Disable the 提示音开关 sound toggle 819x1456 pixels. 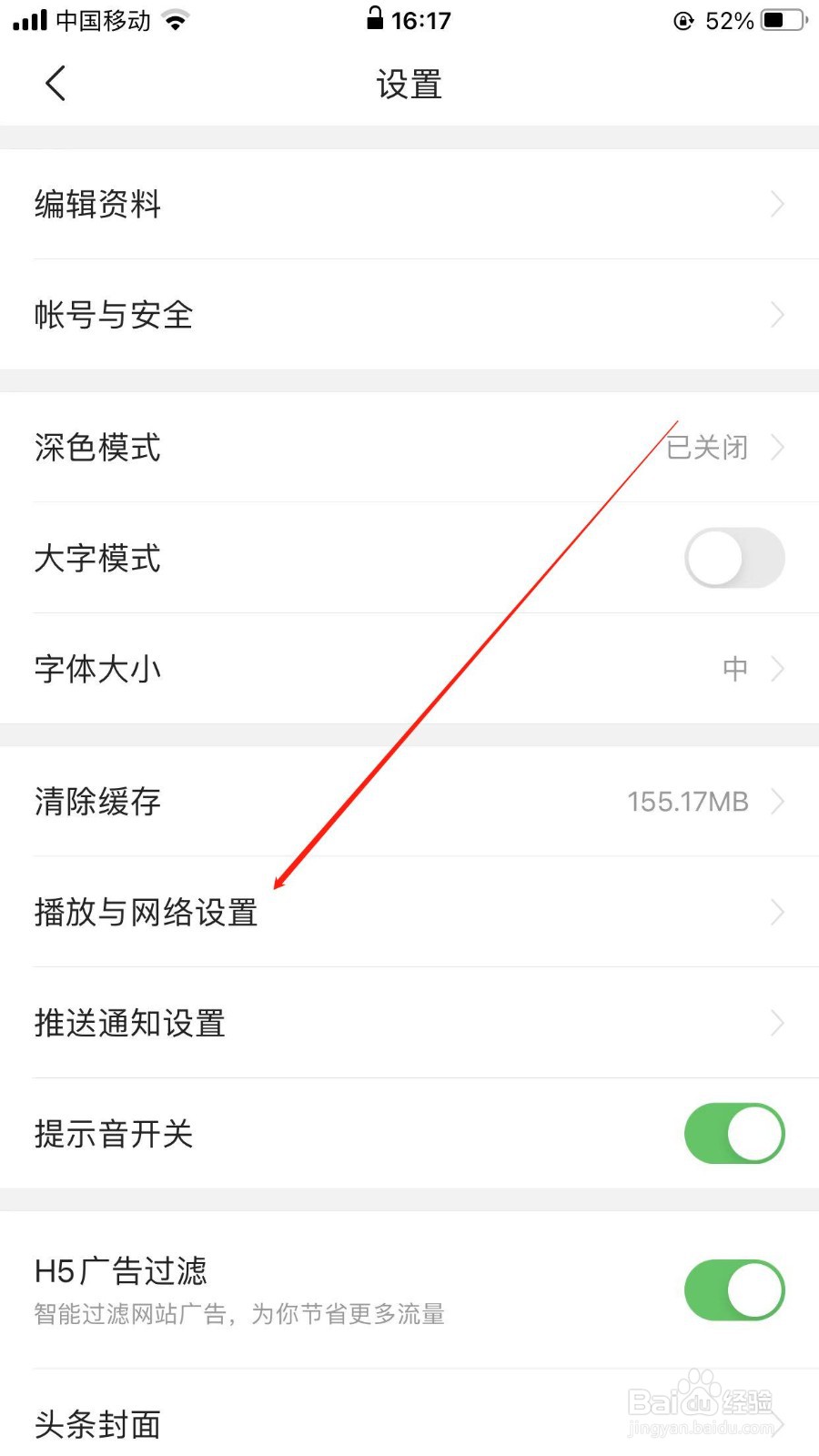tap(733, 1134)
